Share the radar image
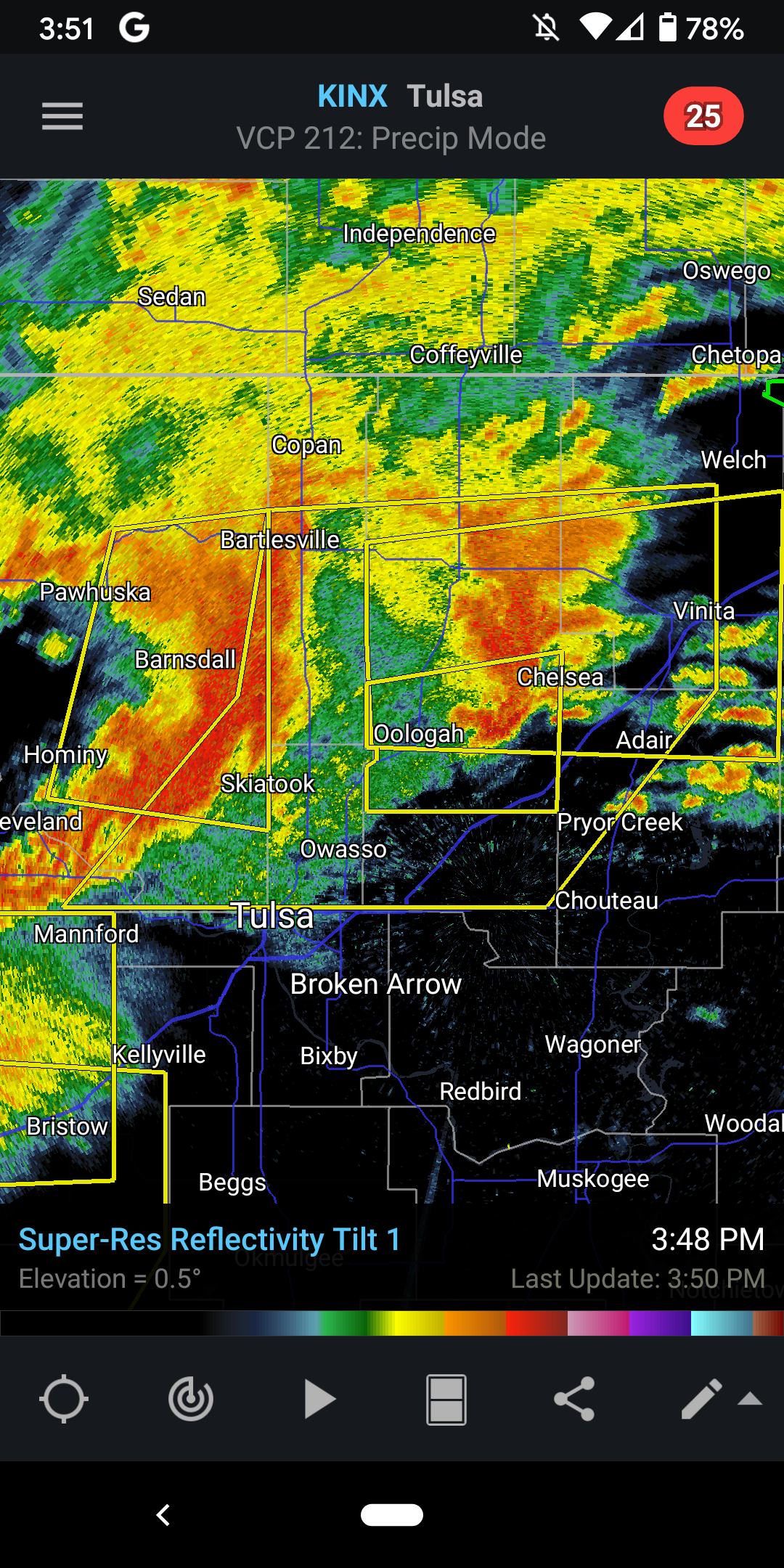The width and height of the screenshot is (784, 1568). click(574, 1399)
